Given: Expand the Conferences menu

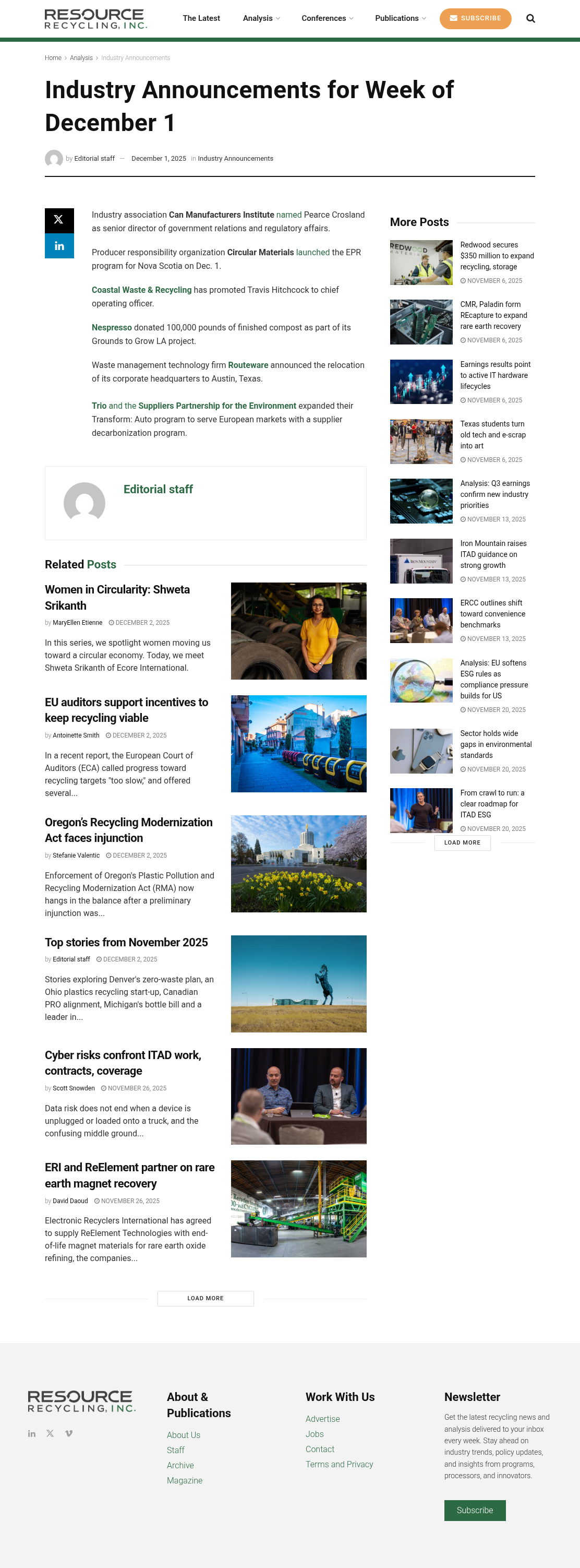Looking at the screenshot, I should (x=327, y=18).
